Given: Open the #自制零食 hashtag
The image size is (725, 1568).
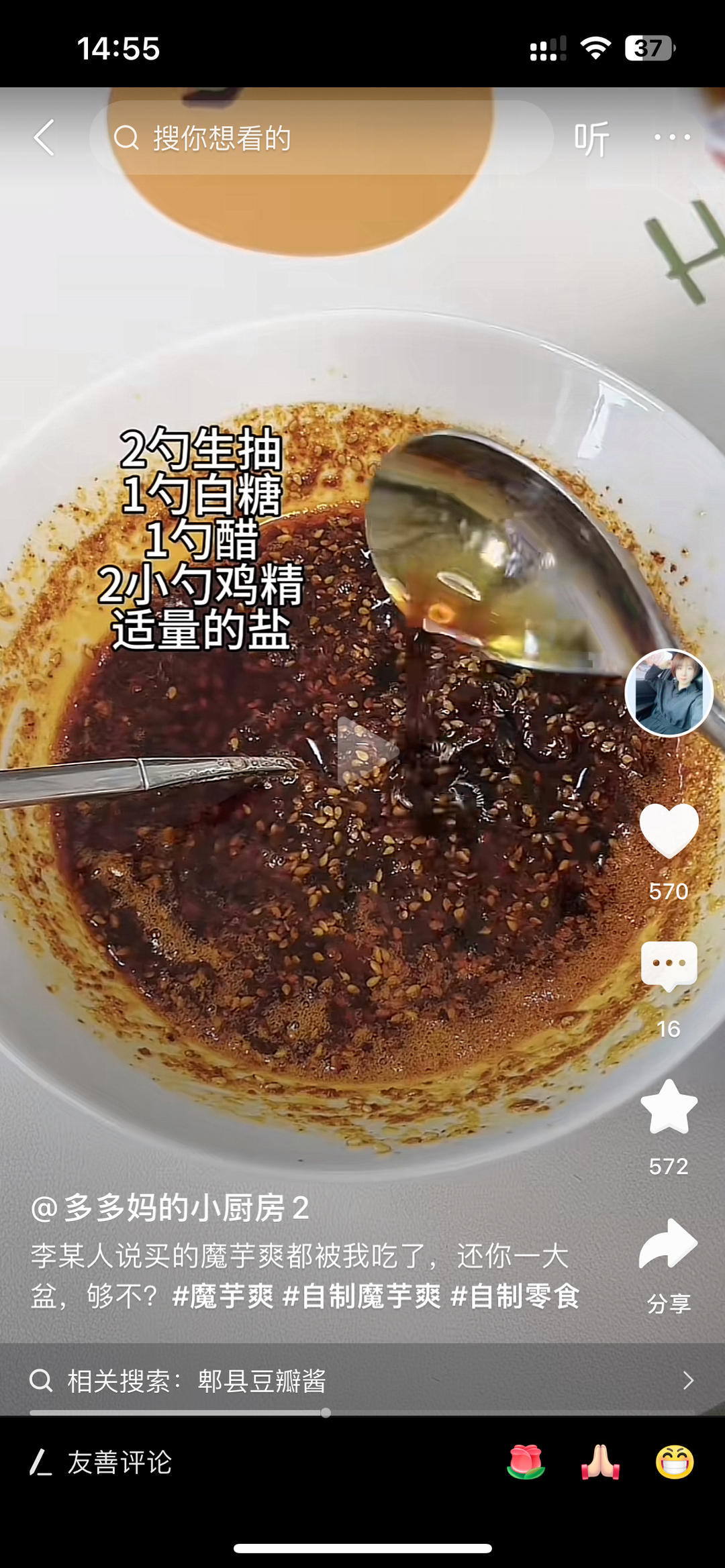Looking at the screenshot, I should pyautogui.click(x=515, y=1296).
